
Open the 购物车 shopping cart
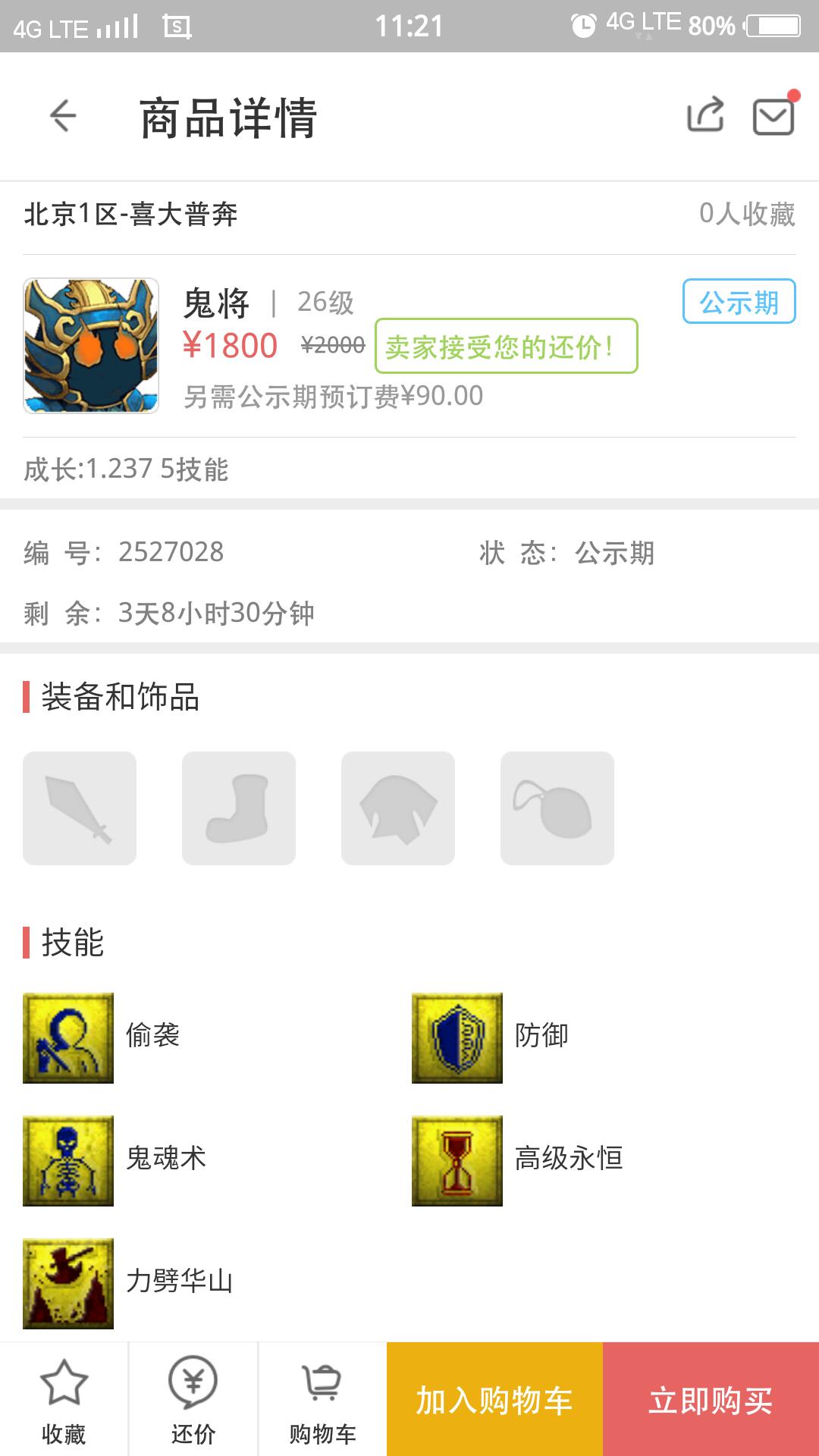[322, 1400]
